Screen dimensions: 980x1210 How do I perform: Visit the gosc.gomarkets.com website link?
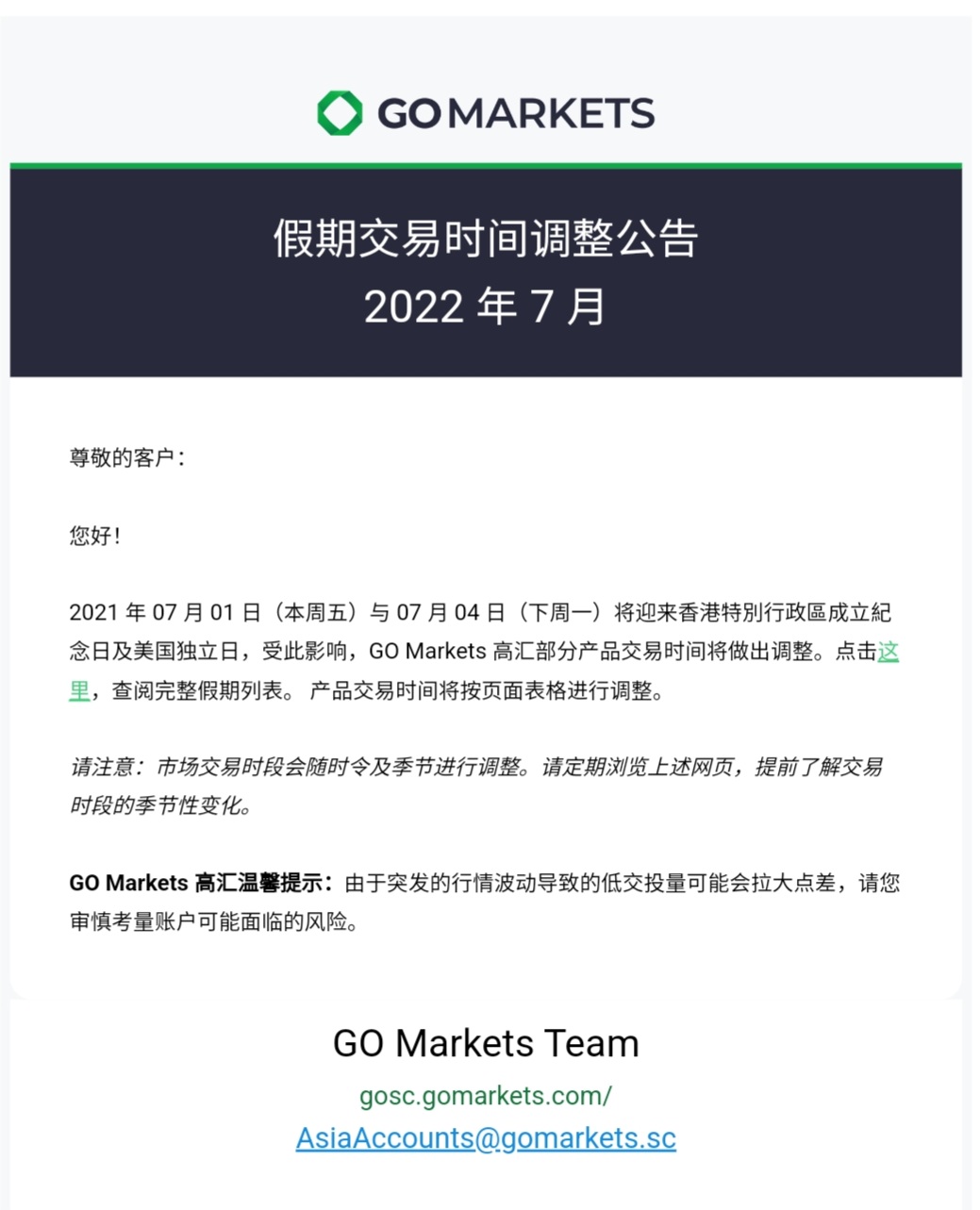click(x=486, y=1096)
